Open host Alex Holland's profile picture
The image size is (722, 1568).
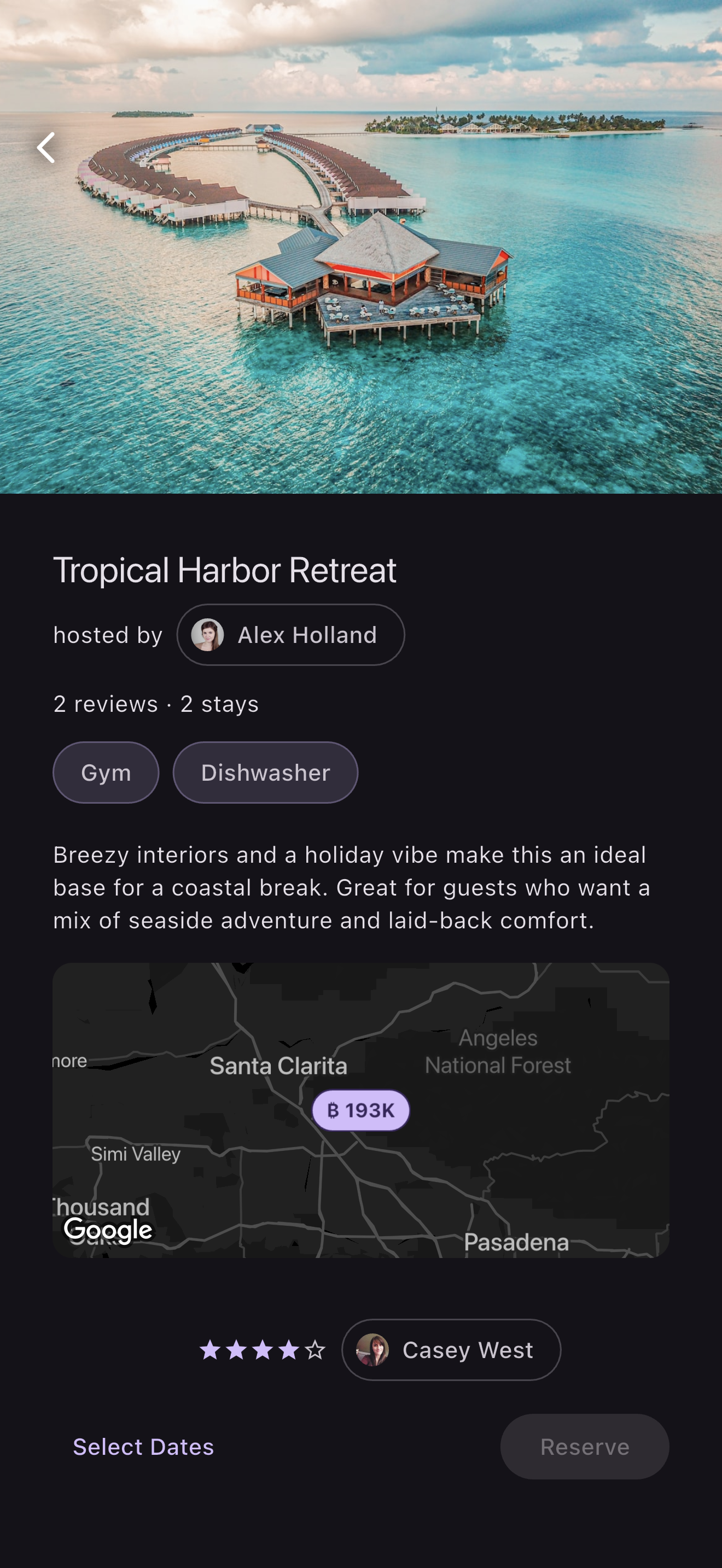207,634
